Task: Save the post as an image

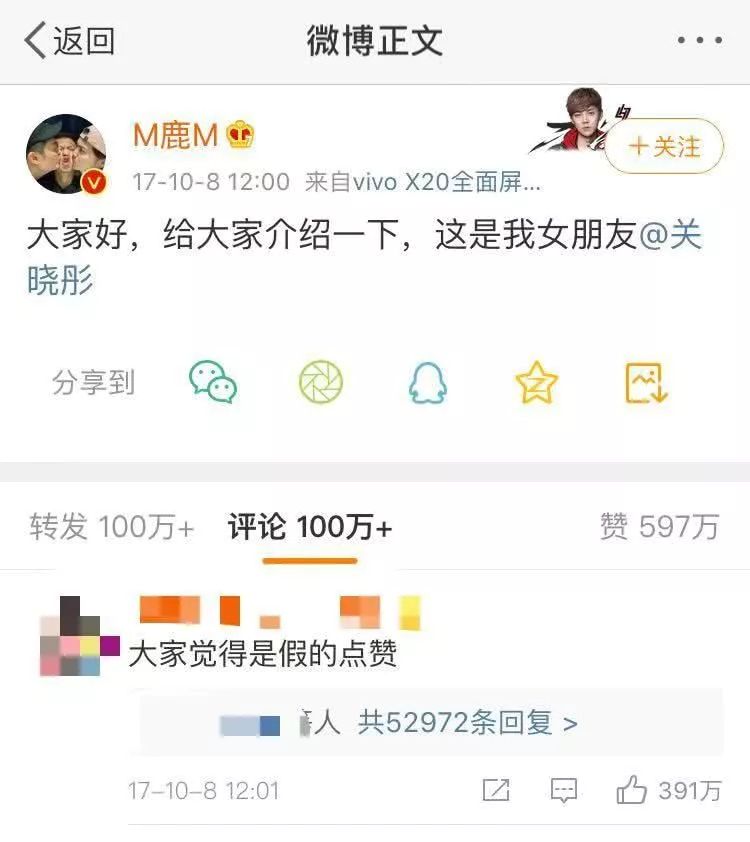Action: 646,382
